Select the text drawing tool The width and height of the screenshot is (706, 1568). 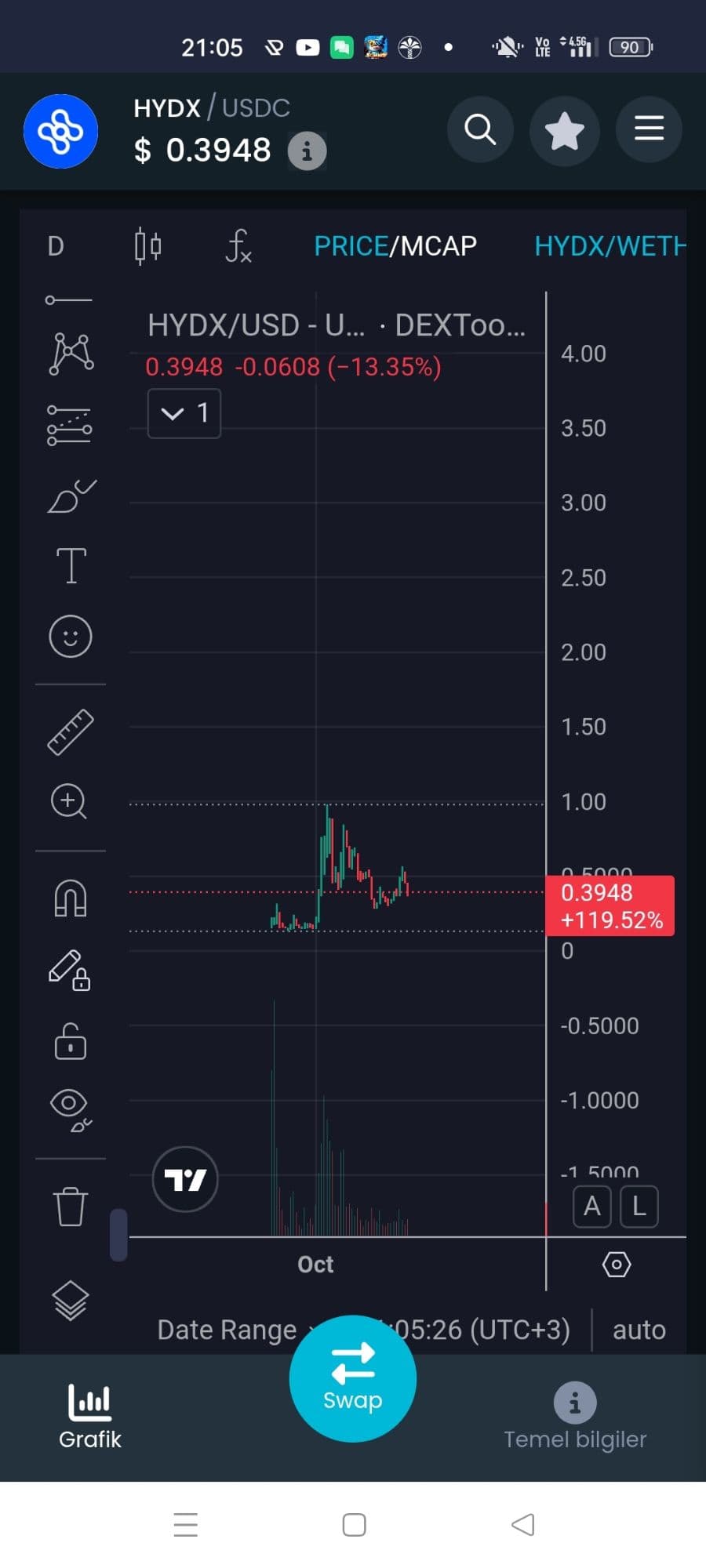tap(71, 565)
